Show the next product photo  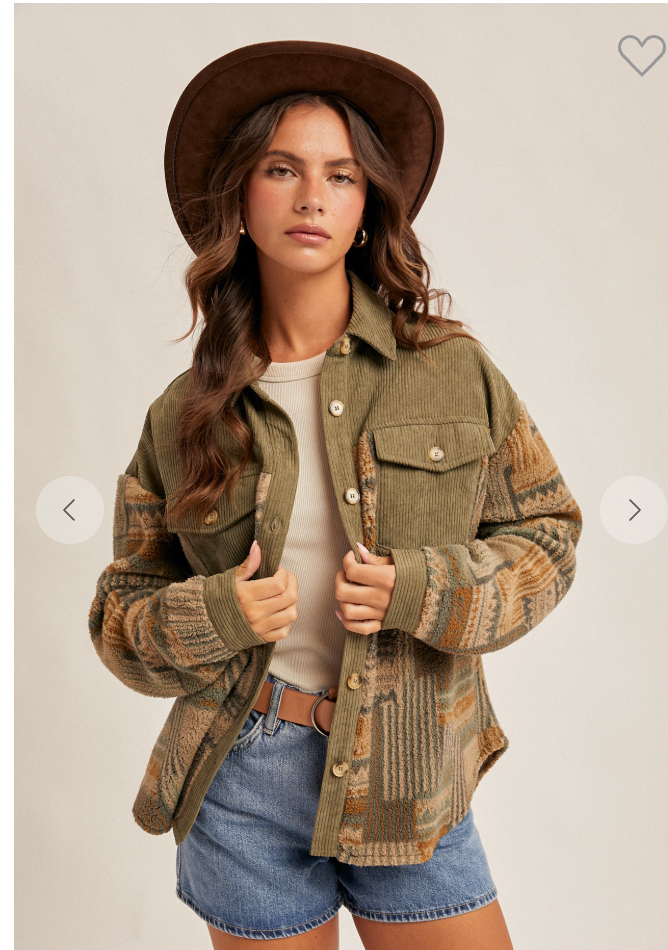tap(633, 510)
